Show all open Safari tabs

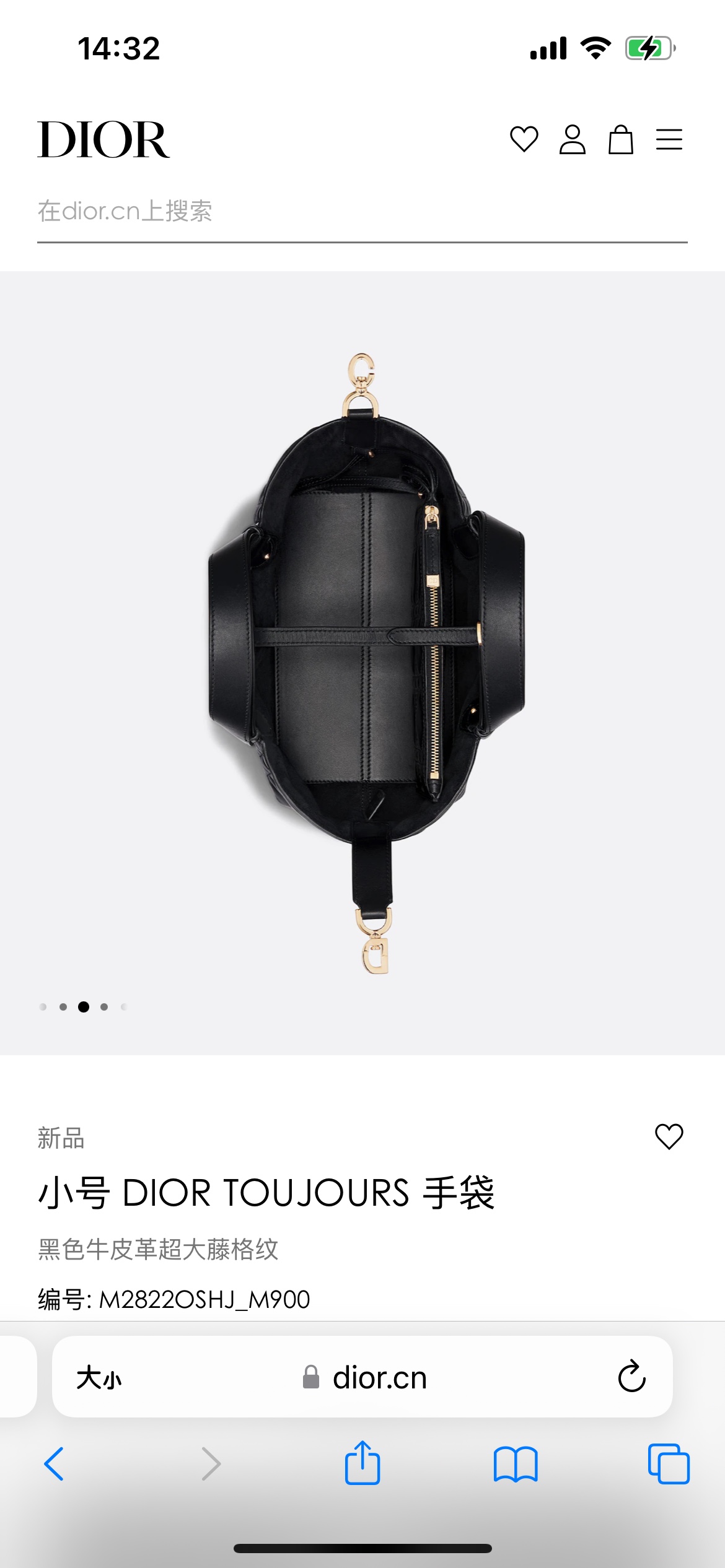[668, 1464]
